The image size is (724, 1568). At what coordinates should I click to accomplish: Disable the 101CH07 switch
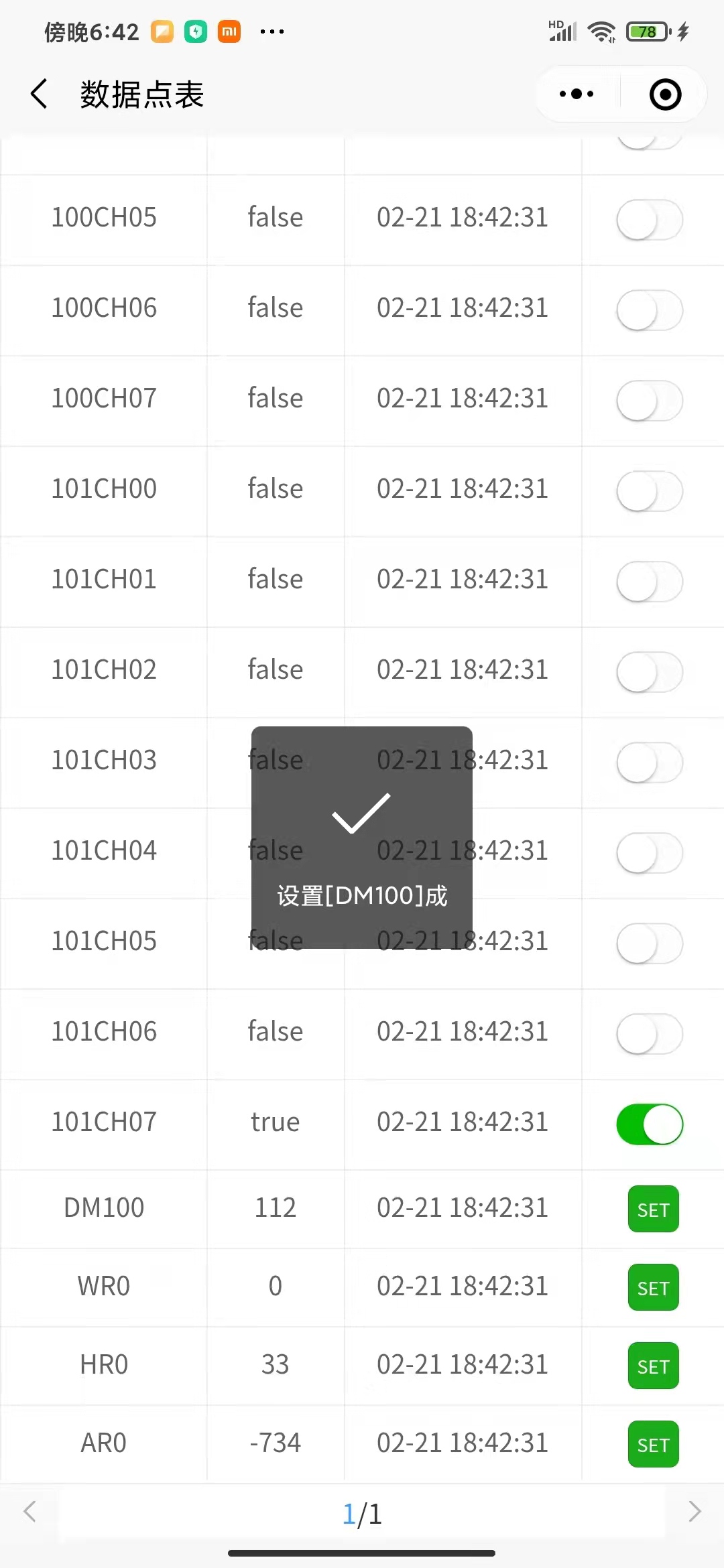pos(649,1124)
